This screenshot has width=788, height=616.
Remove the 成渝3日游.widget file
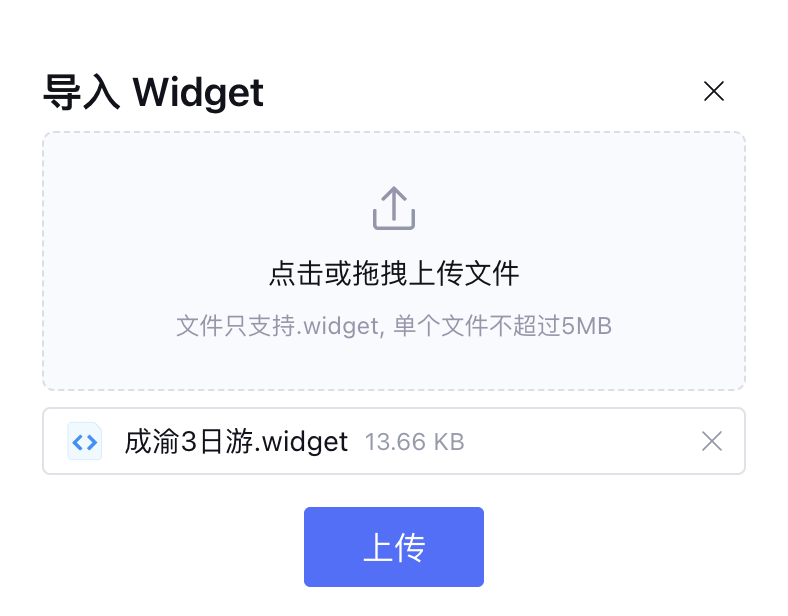click(x=711, y=441)
